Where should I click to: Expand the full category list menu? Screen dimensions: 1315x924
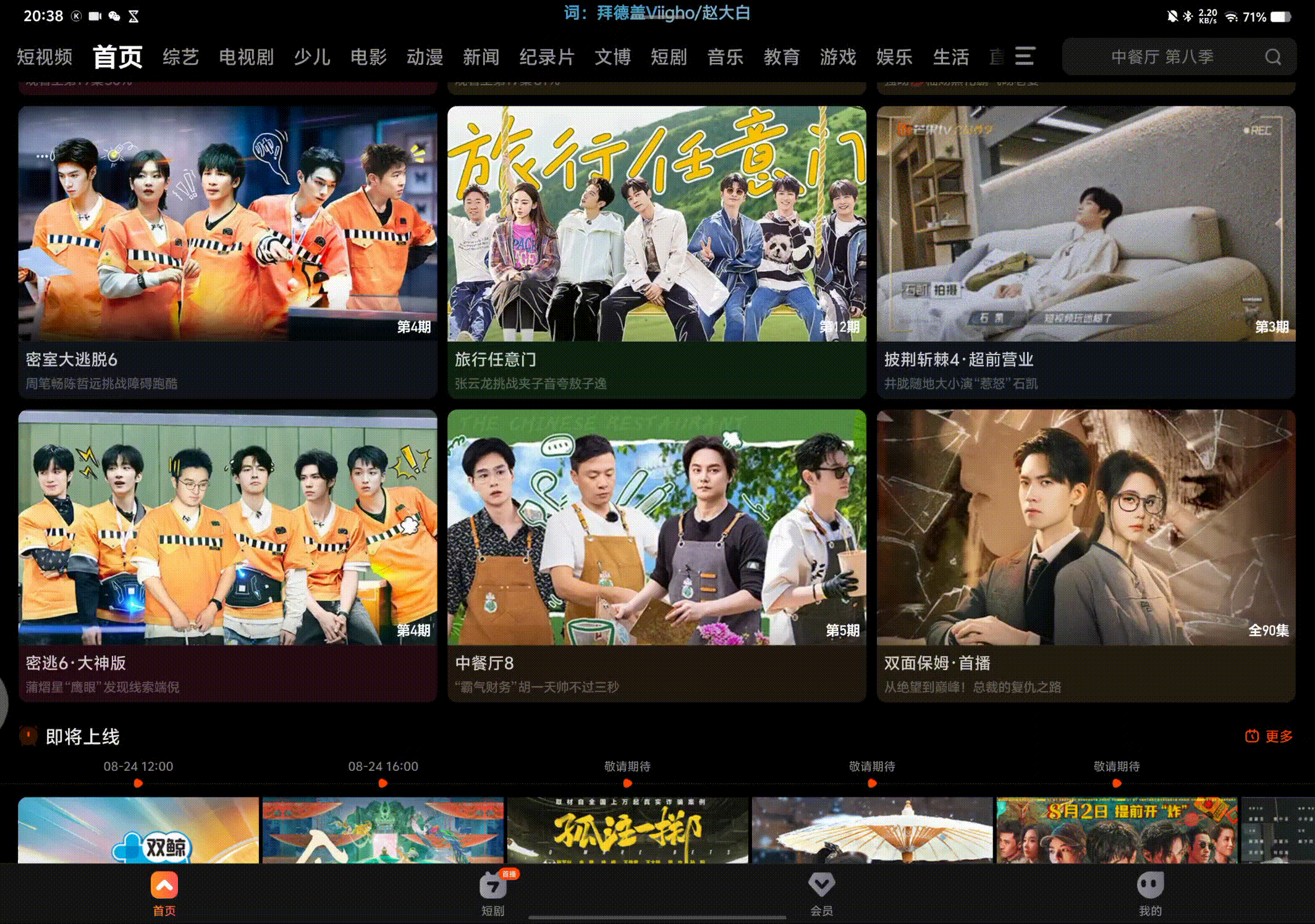1024,56
